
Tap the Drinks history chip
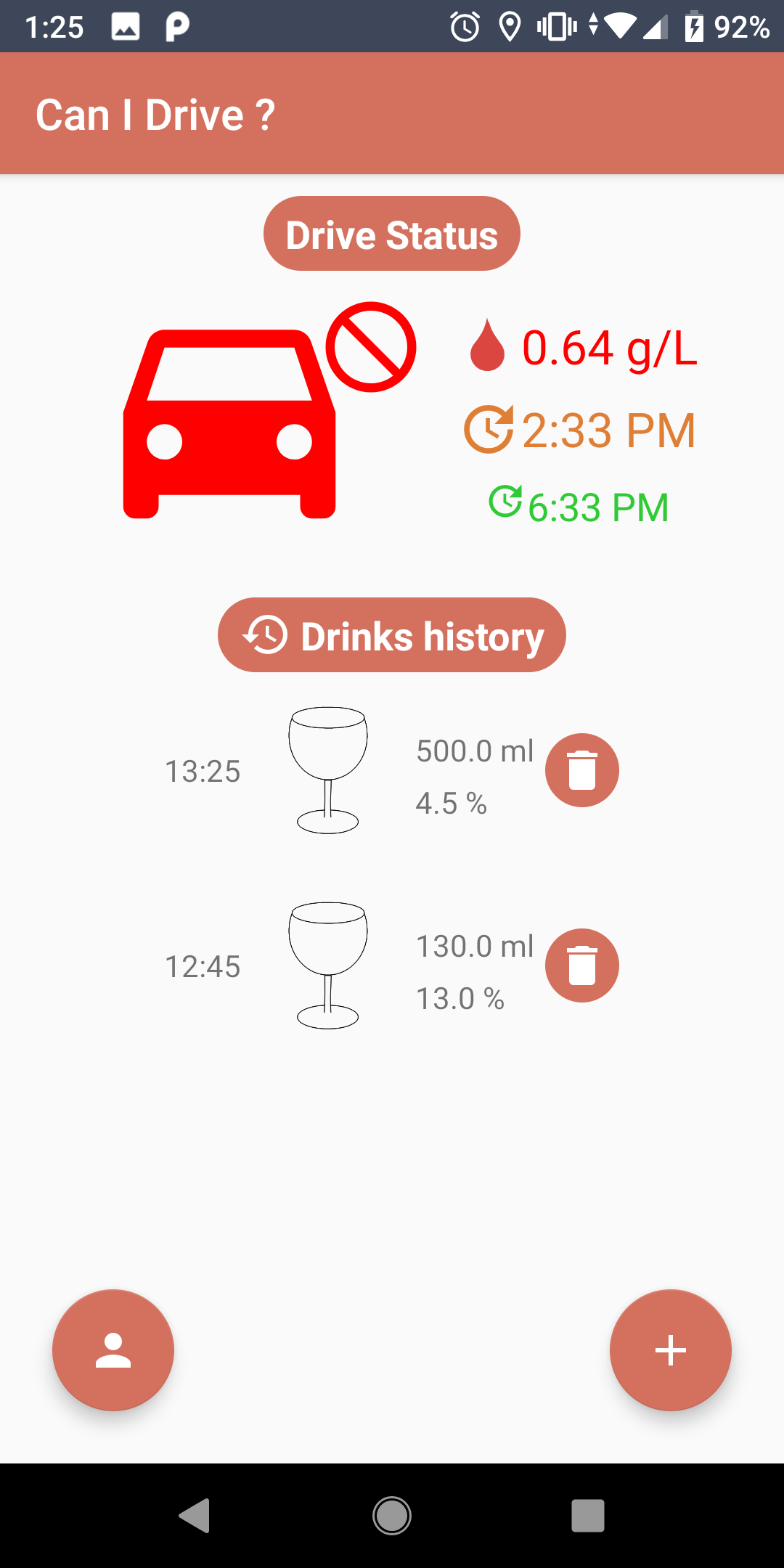[x=392, y=635]
